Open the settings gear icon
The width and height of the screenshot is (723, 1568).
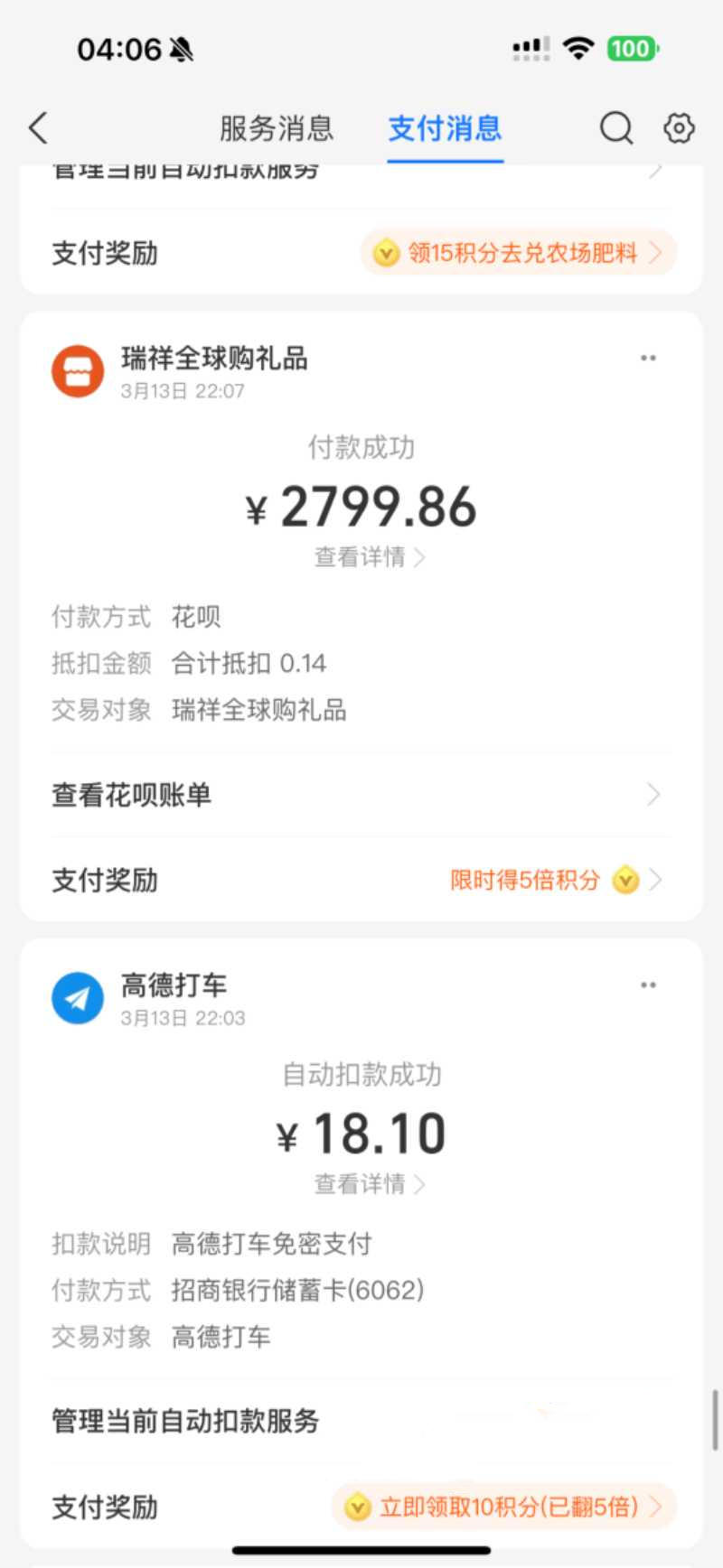coord(678,128)
